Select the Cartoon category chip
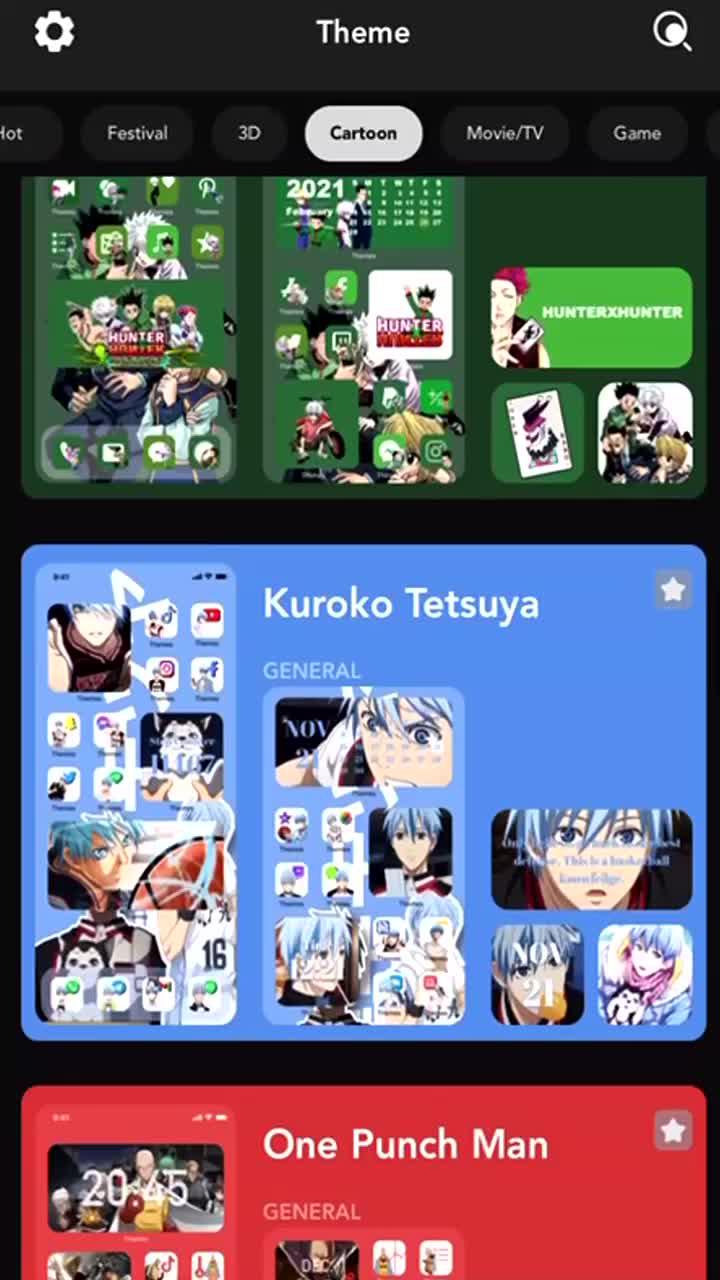 [363, 133]
